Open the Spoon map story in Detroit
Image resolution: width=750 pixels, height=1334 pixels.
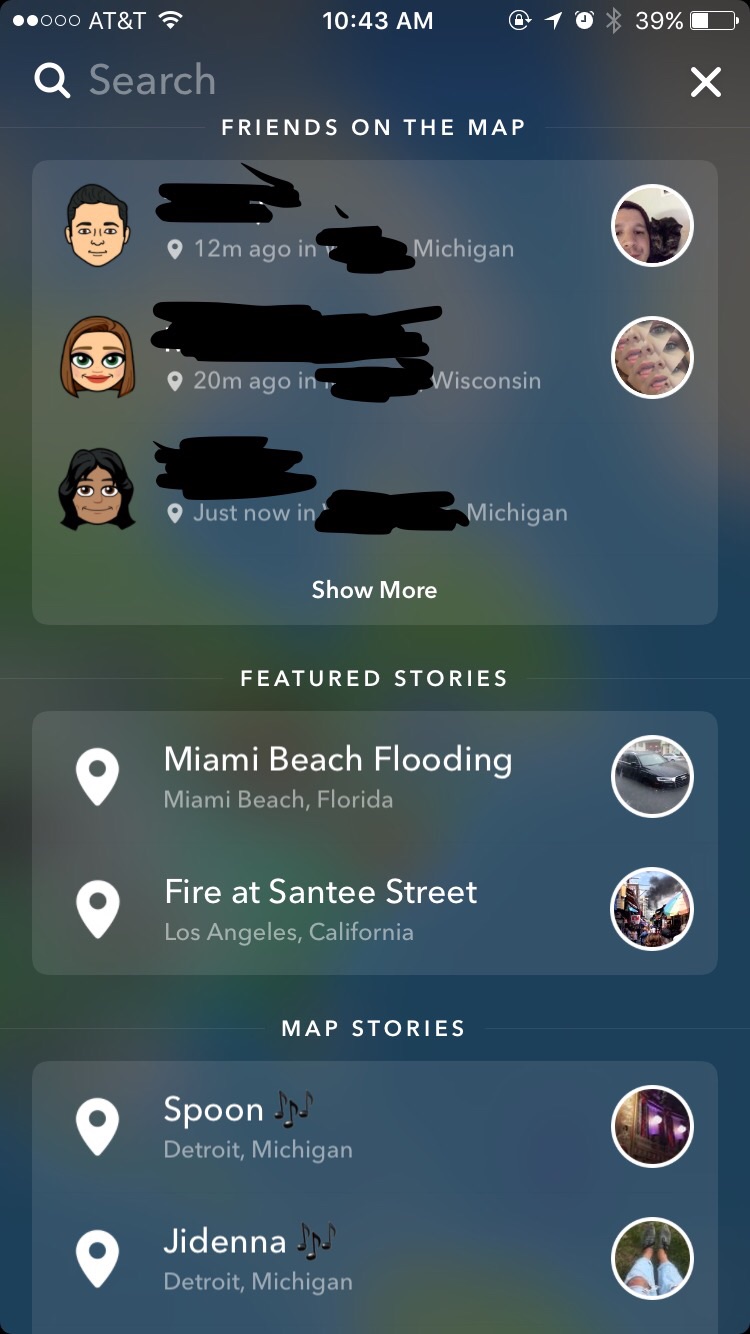[x=258, y=1126]
